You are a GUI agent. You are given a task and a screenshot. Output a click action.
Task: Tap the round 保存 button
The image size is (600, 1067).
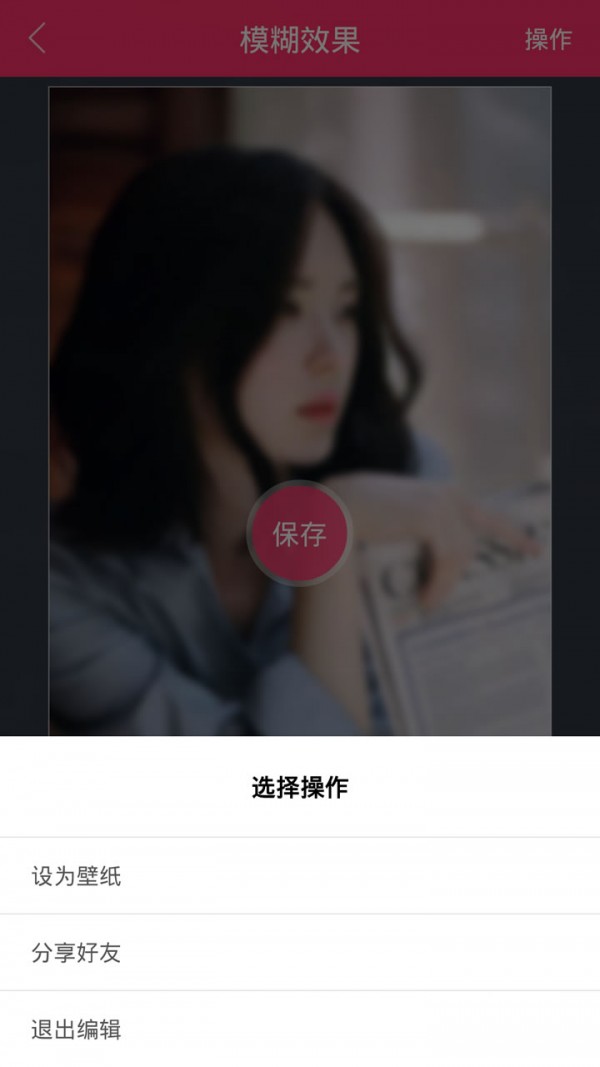pyautogui.click(x=299, y=534)
